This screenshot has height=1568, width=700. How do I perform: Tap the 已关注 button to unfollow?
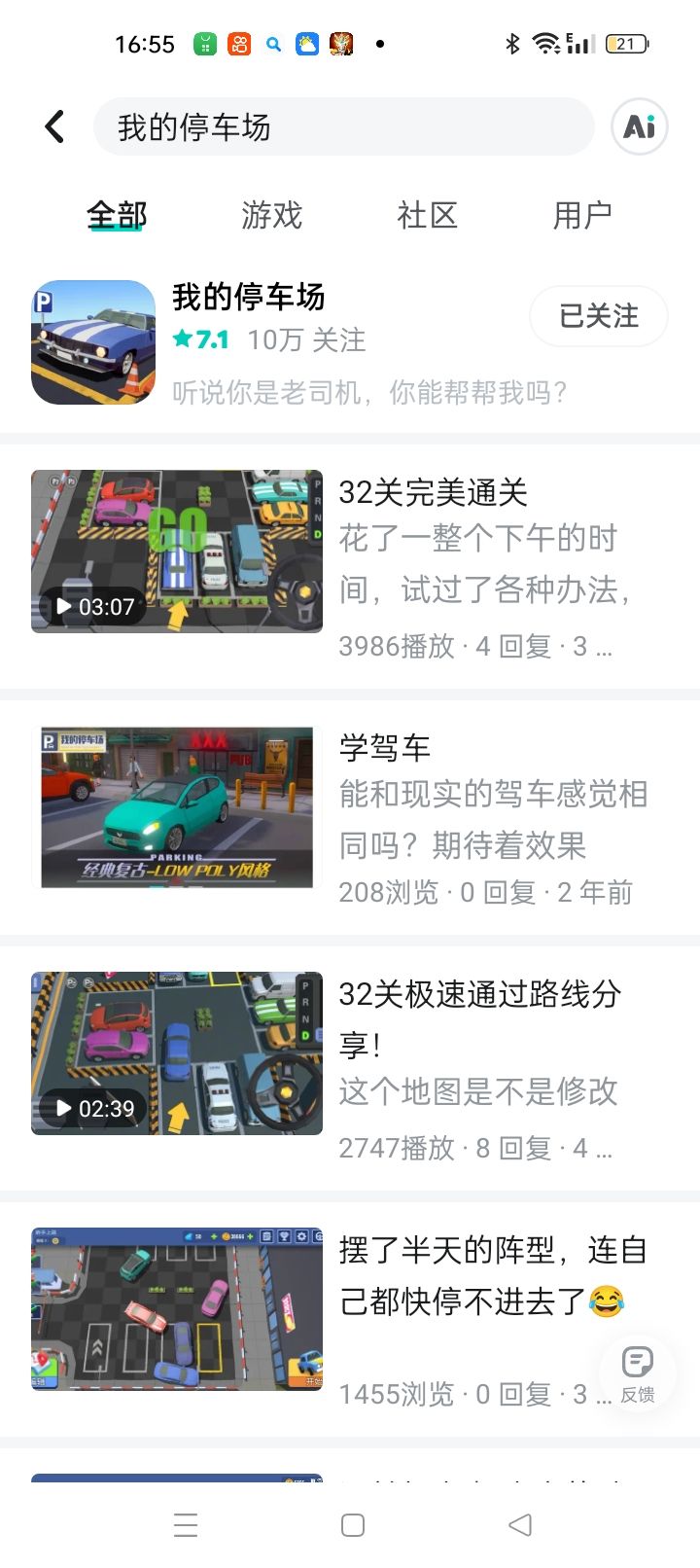pos(598,316)
